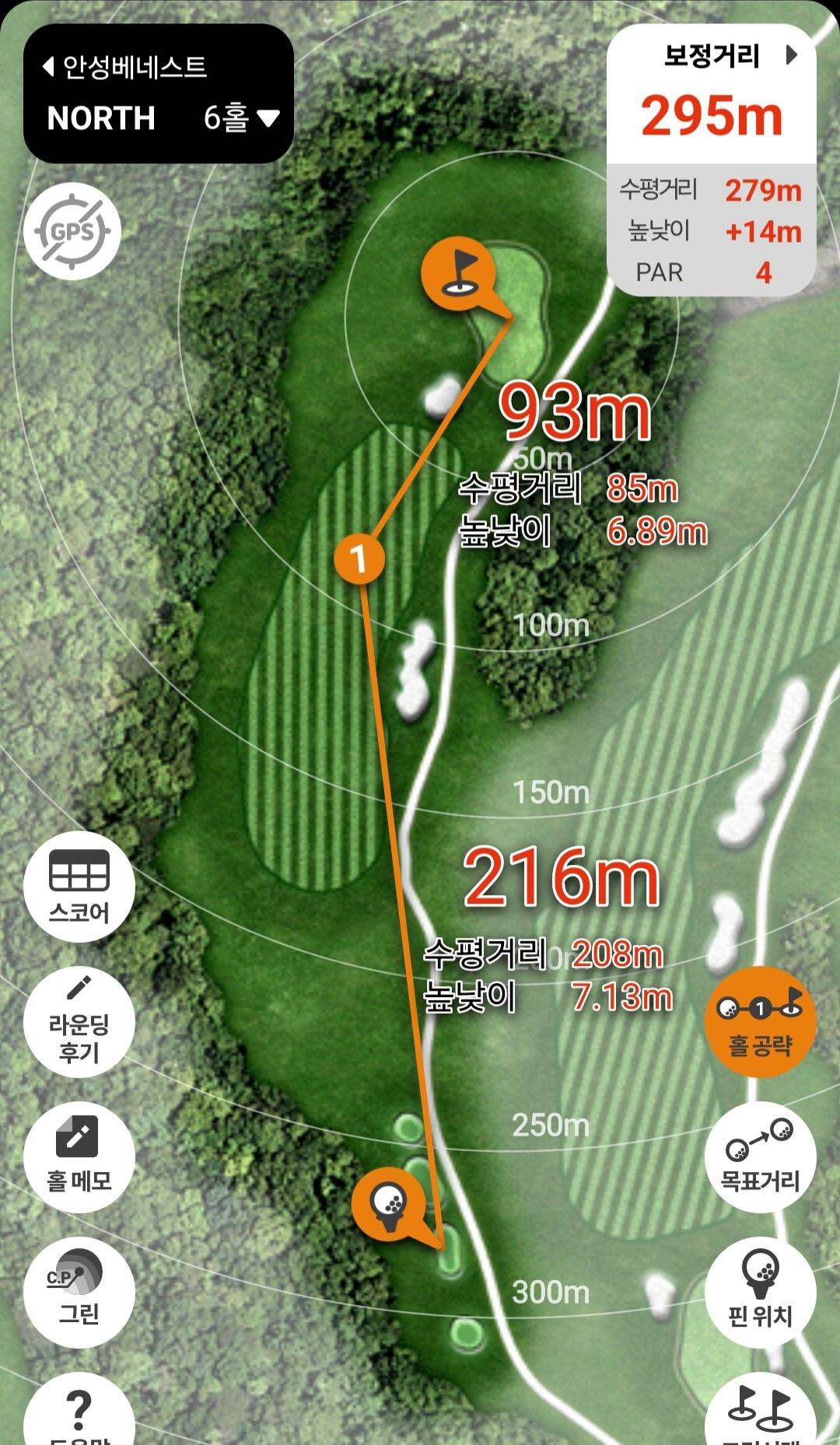The height and width of the screenshot is (1445, 840).
Task: Go back from 안성베네스트 course
Action: pyautogui.click(x=48, y=67)
